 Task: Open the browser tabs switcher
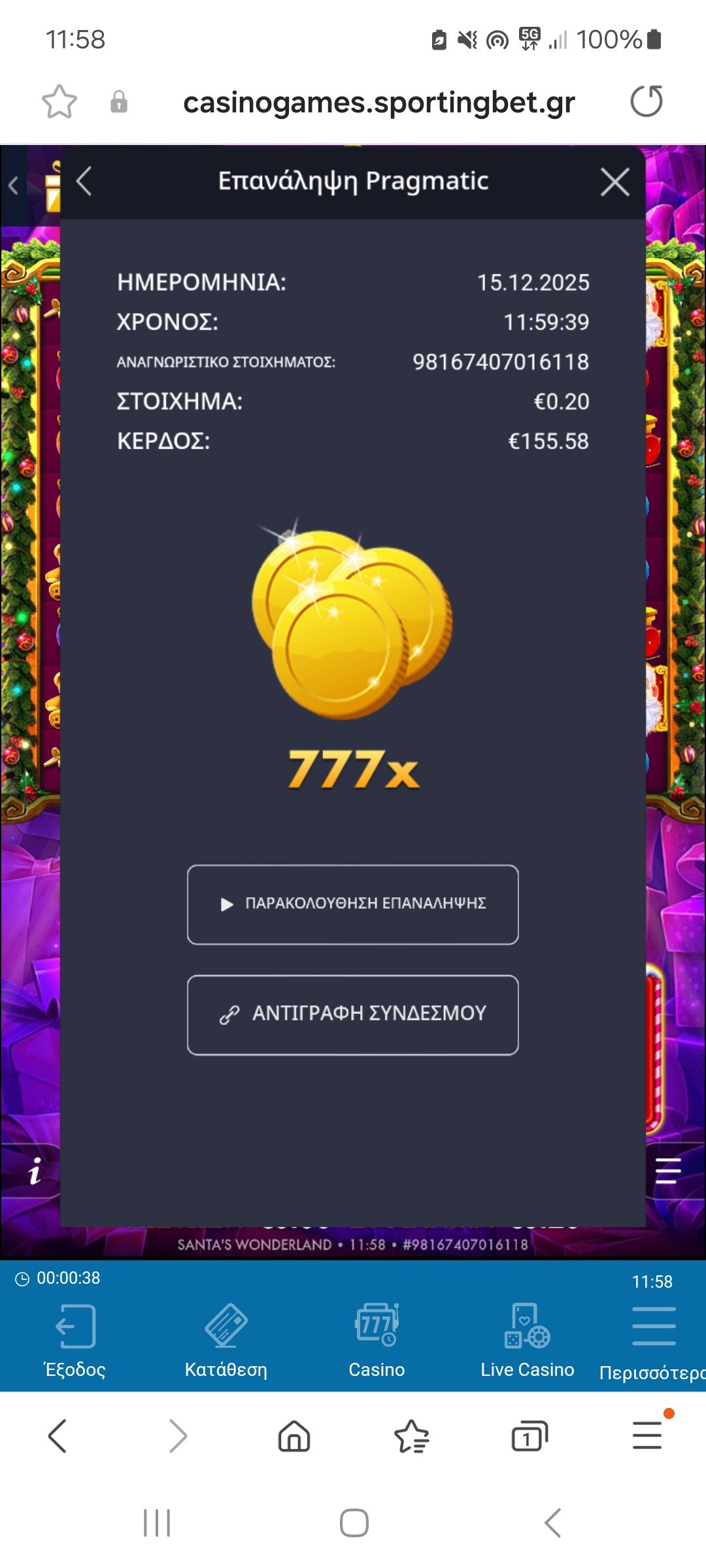click(x=528, y=1435)
